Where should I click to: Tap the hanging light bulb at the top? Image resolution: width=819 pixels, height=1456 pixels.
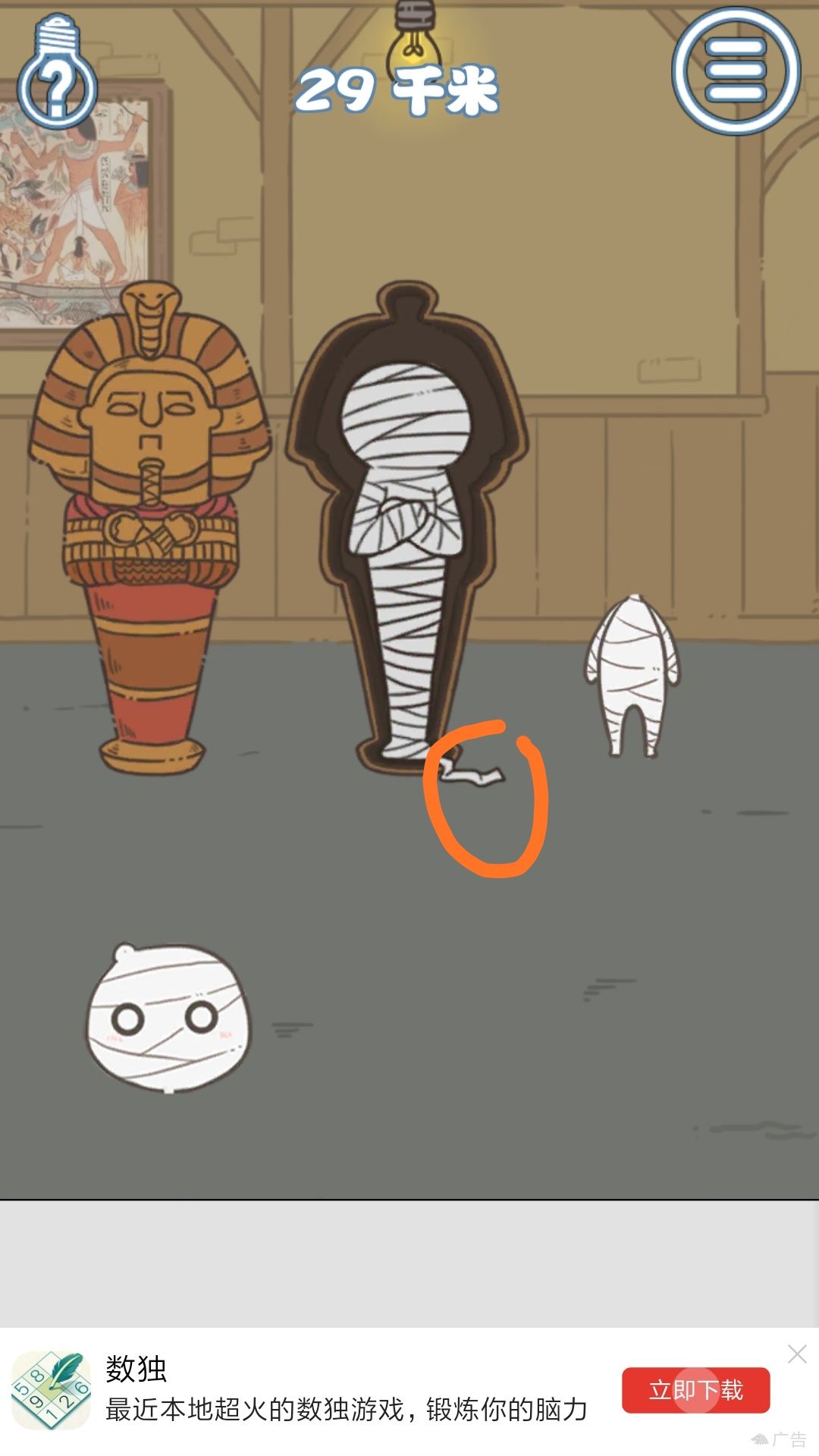click(x=412, y=42)
